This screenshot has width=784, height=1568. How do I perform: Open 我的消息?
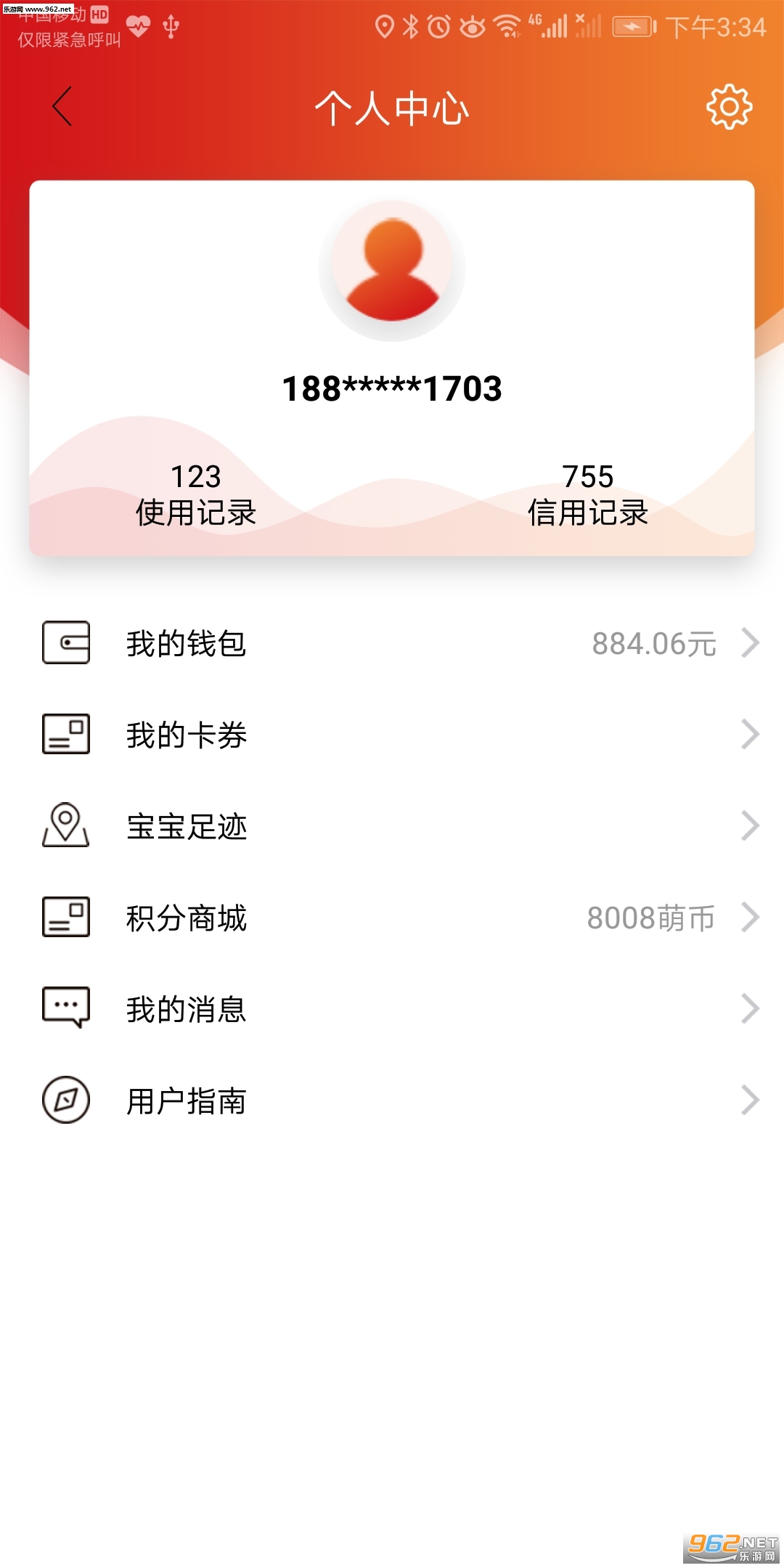click(x=392, y=1009)
